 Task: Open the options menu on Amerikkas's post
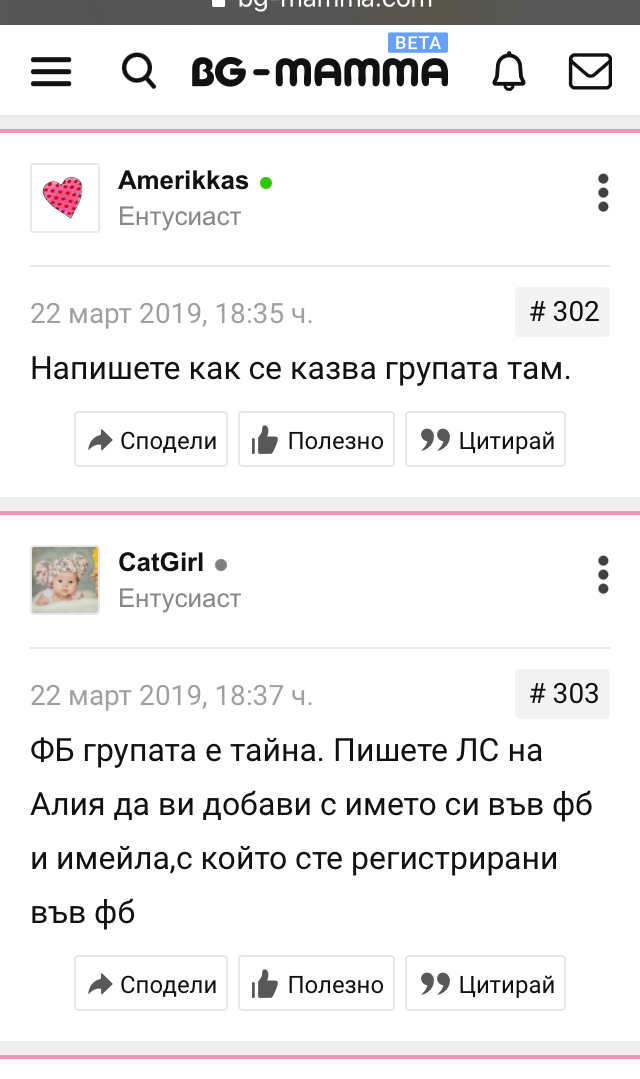coord(603,193)
